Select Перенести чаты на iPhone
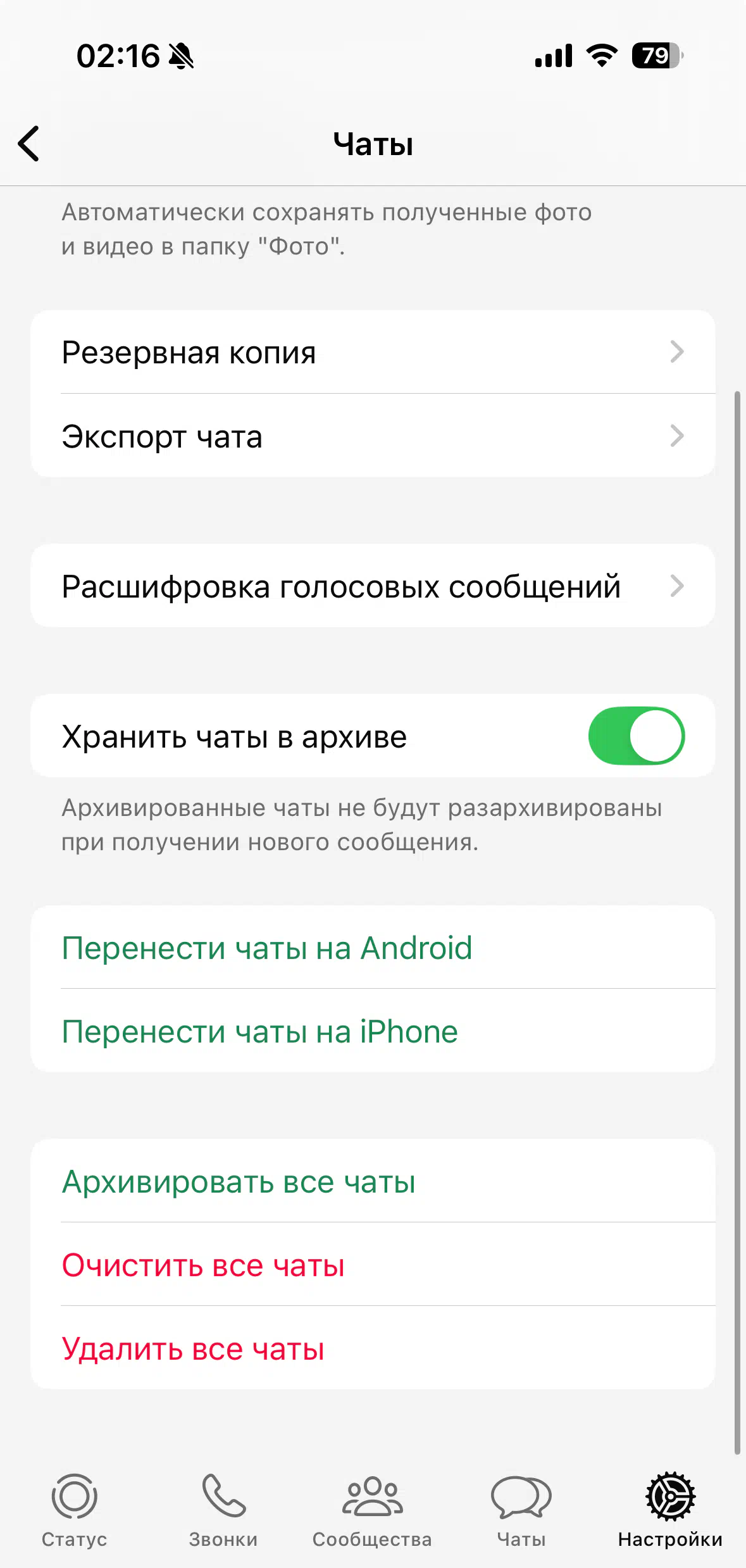 pyautogui.click(x=373, y=1031)
